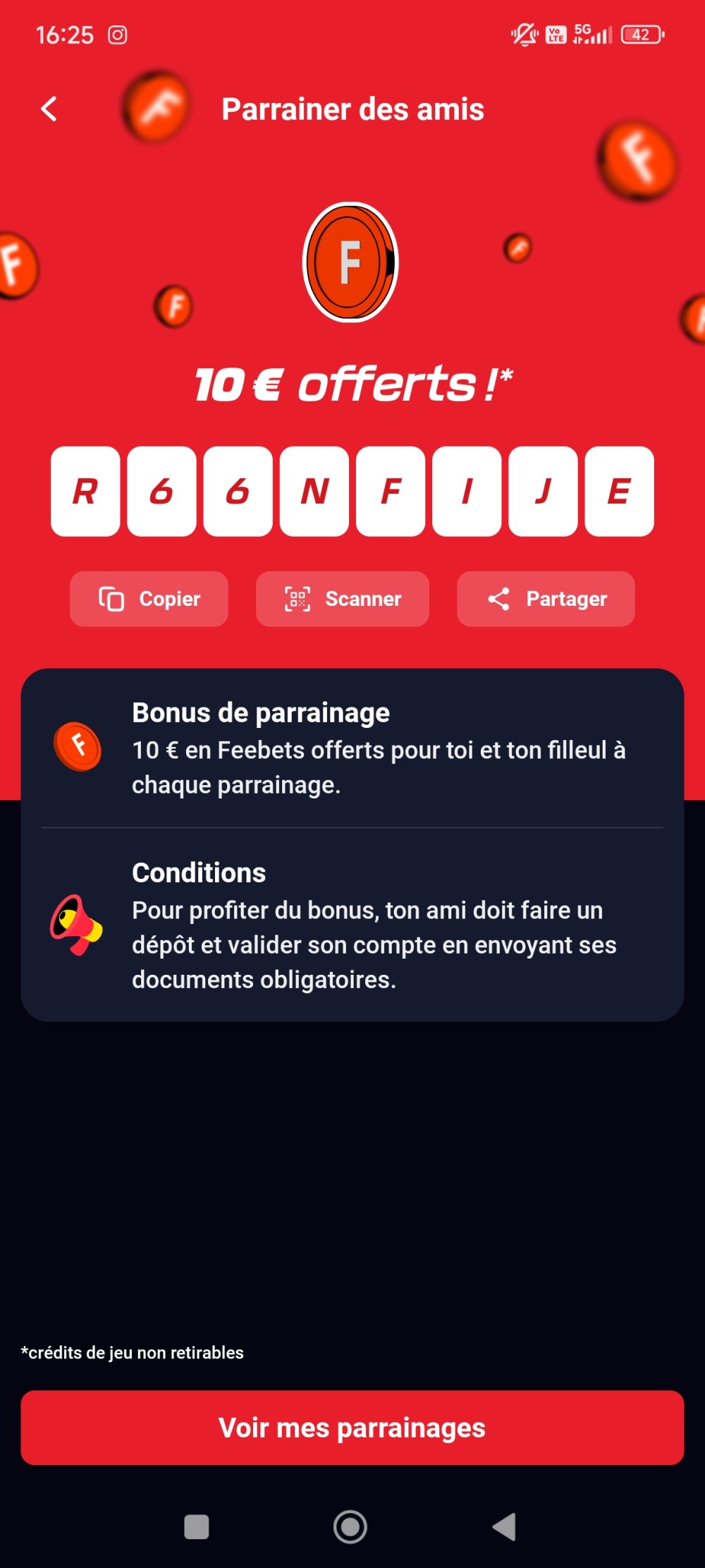Tap the system home button

350,1527
